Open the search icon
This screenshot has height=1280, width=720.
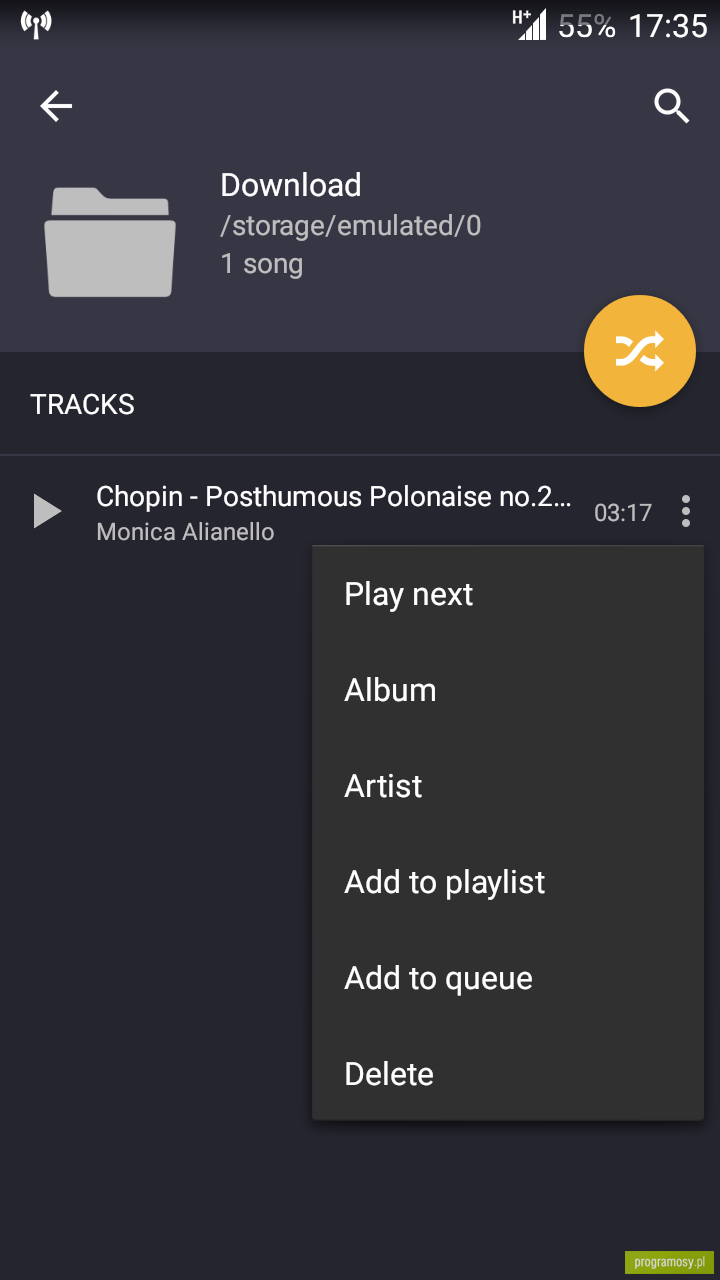[672, 106]
